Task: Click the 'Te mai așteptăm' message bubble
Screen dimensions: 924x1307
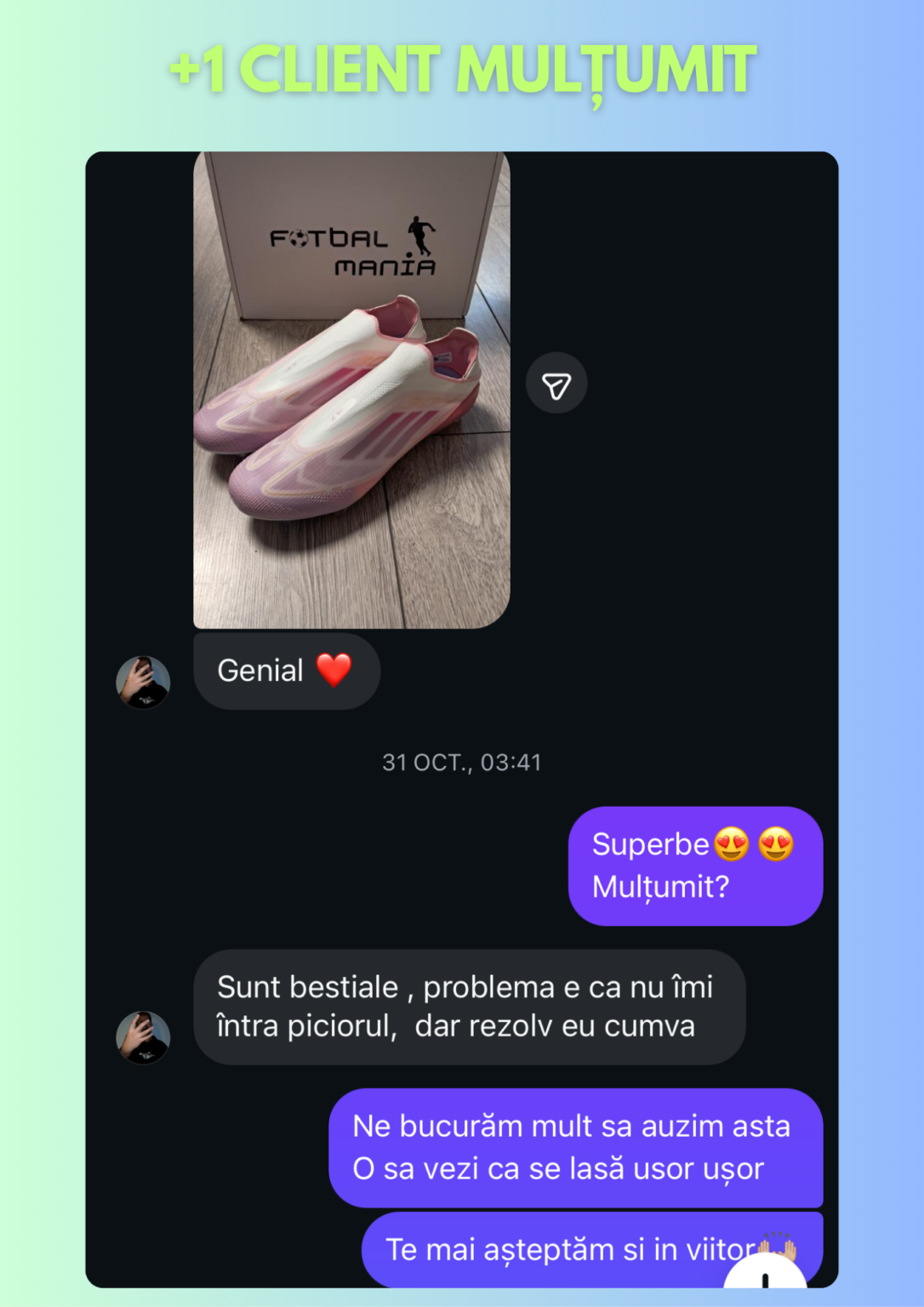Action: [587, 1247]
